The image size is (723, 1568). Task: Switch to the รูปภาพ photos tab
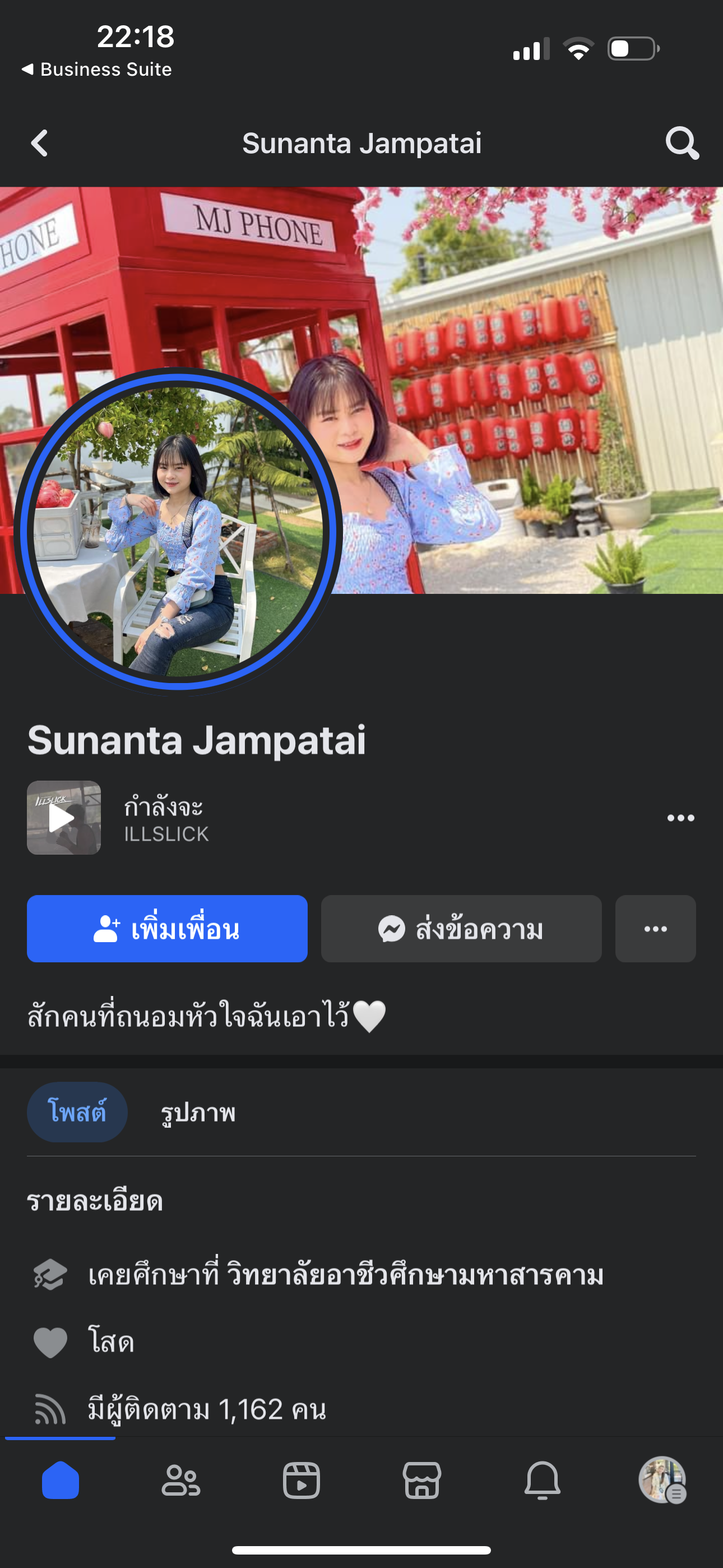click(198, 1112)
